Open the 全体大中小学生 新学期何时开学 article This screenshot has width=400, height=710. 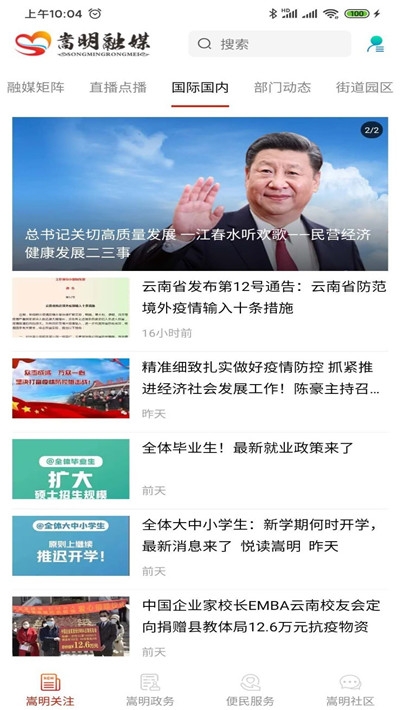200,547
